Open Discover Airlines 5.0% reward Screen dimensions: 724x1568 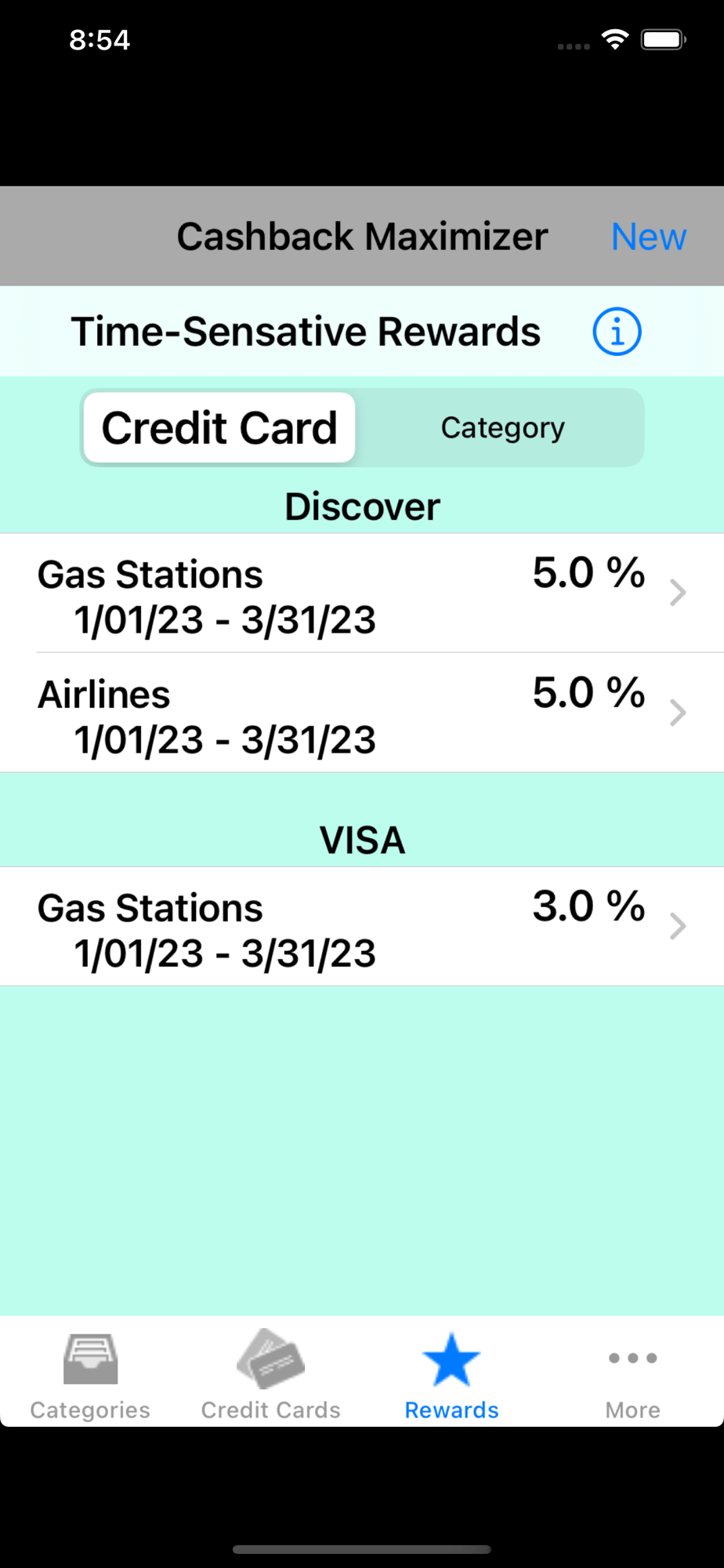coord(362,713)
